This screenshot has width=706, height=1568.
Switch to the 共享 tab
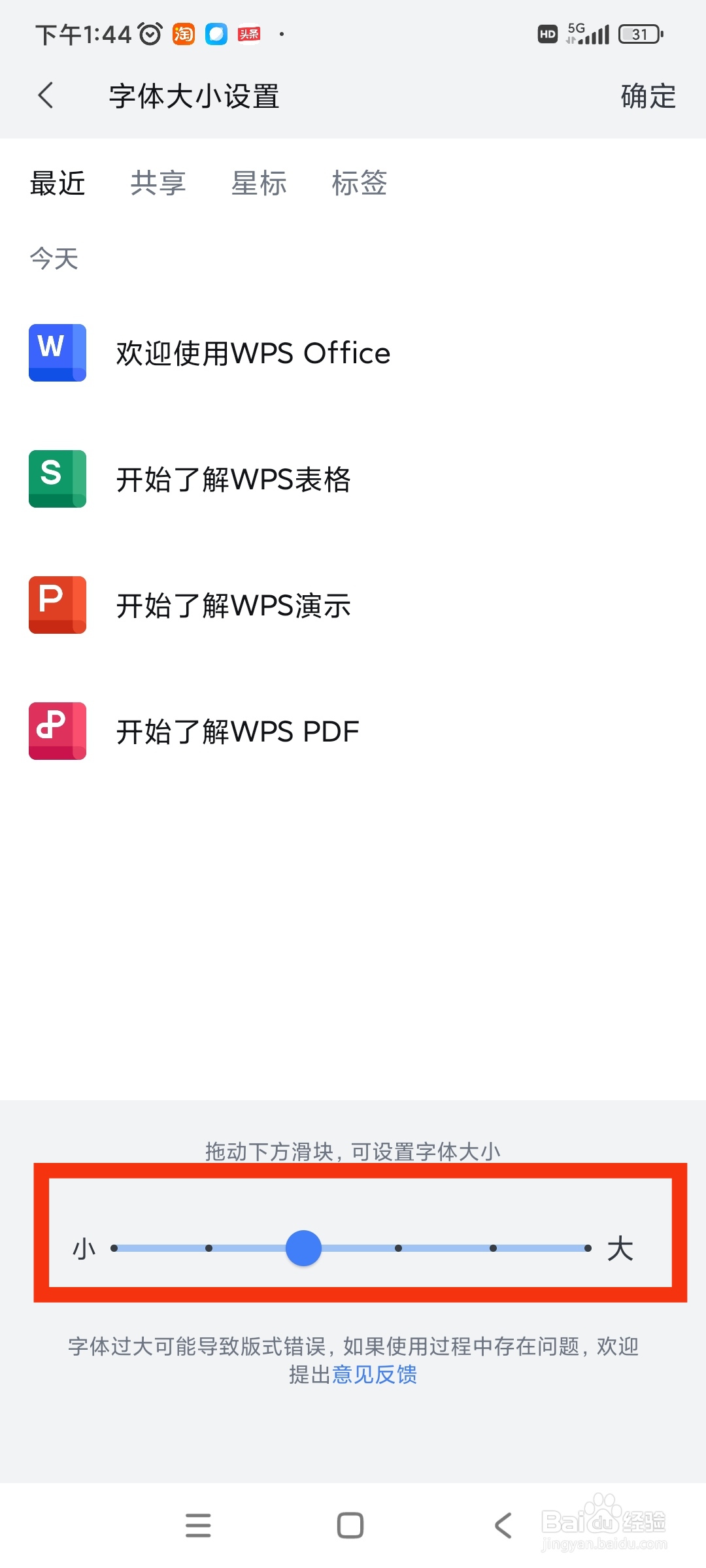[159, 183]
